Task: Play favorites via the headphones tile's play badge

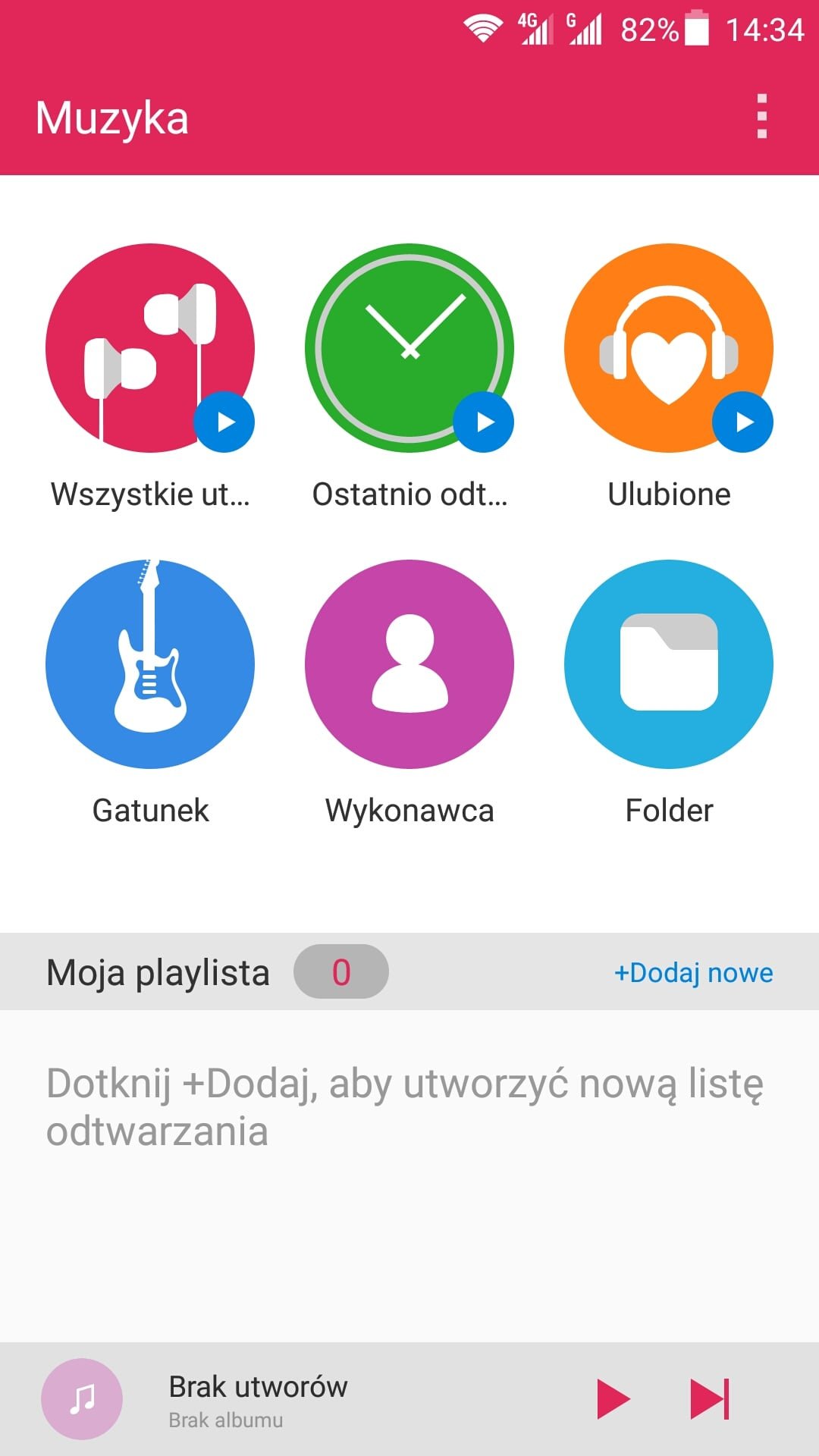Action: click(x=743, y=422)
